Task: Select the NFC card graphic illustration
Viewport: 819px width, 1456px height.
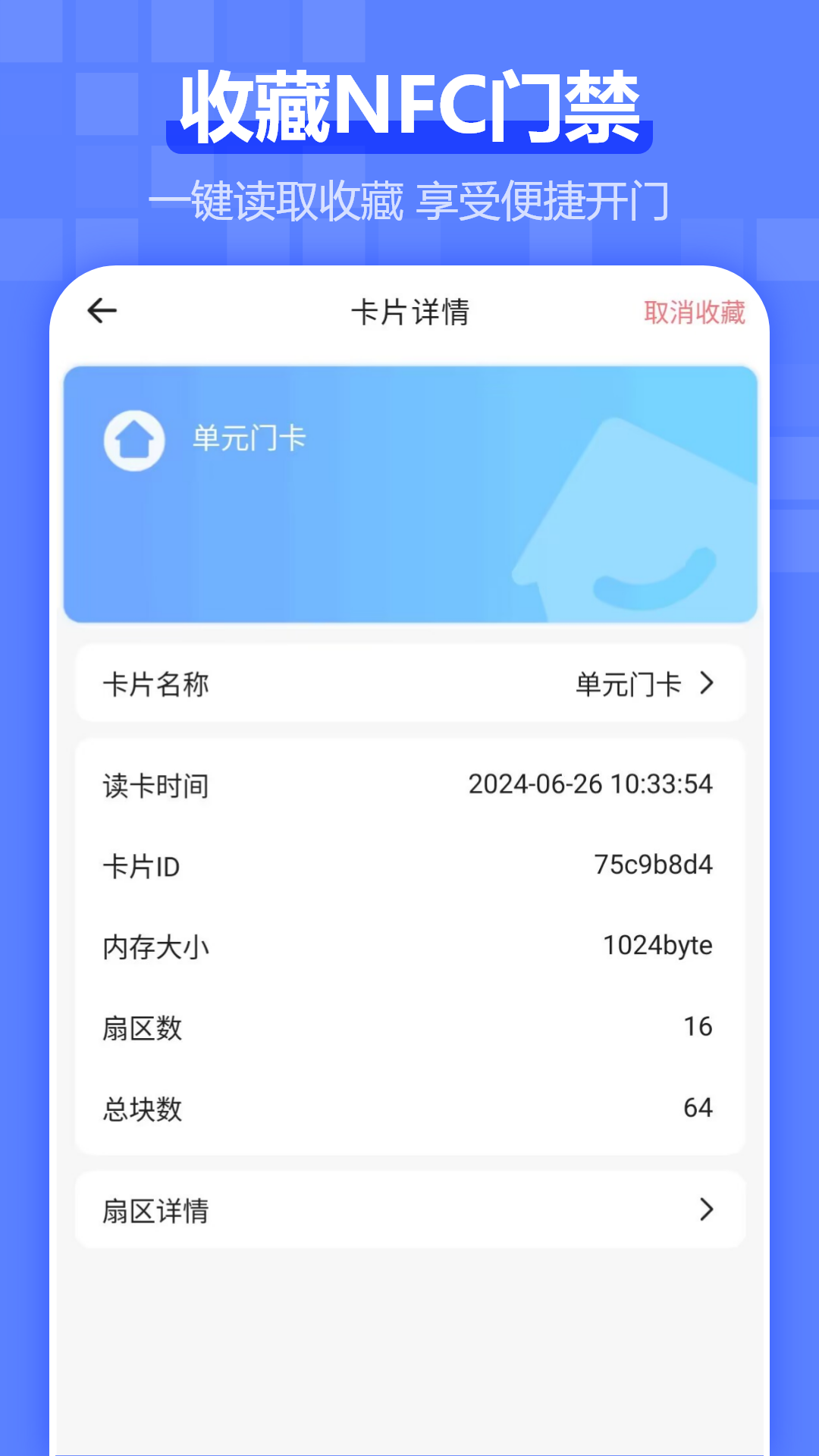Action: click(629, 546)
